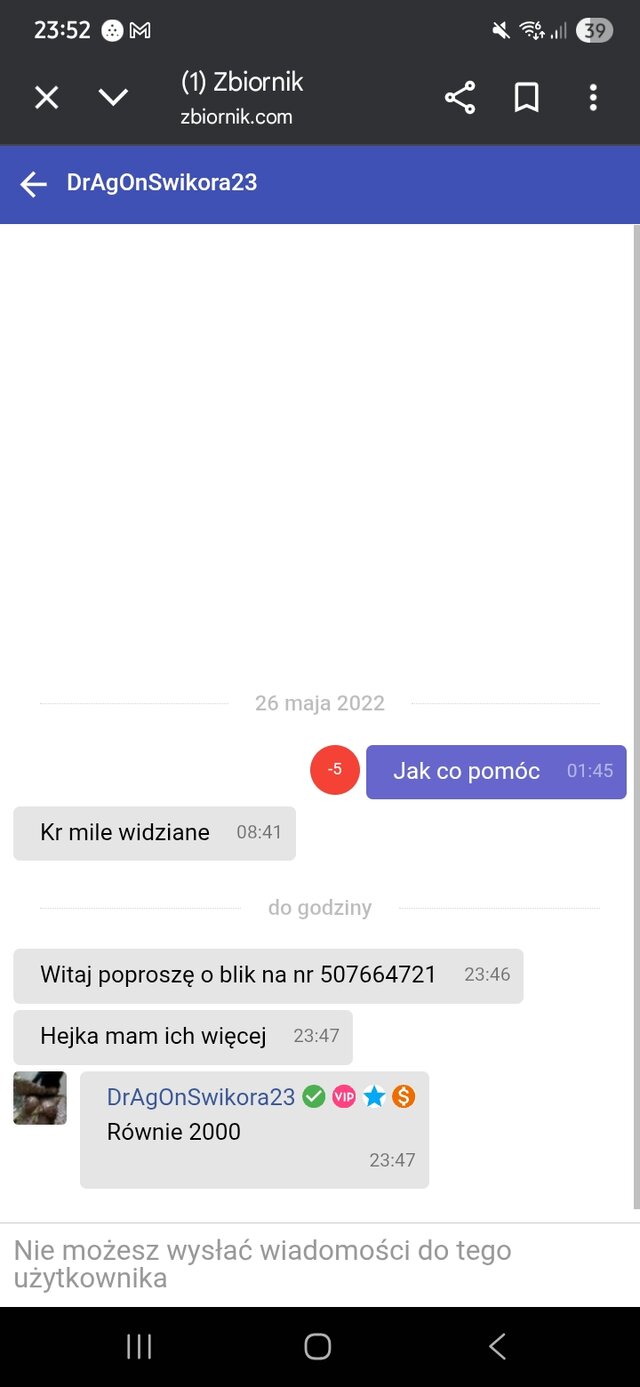Image resolution: width=640 pixels, height=1387 pixels.
Task: Minimize the browser with the down chevron
Action: [x=113, y=97]
